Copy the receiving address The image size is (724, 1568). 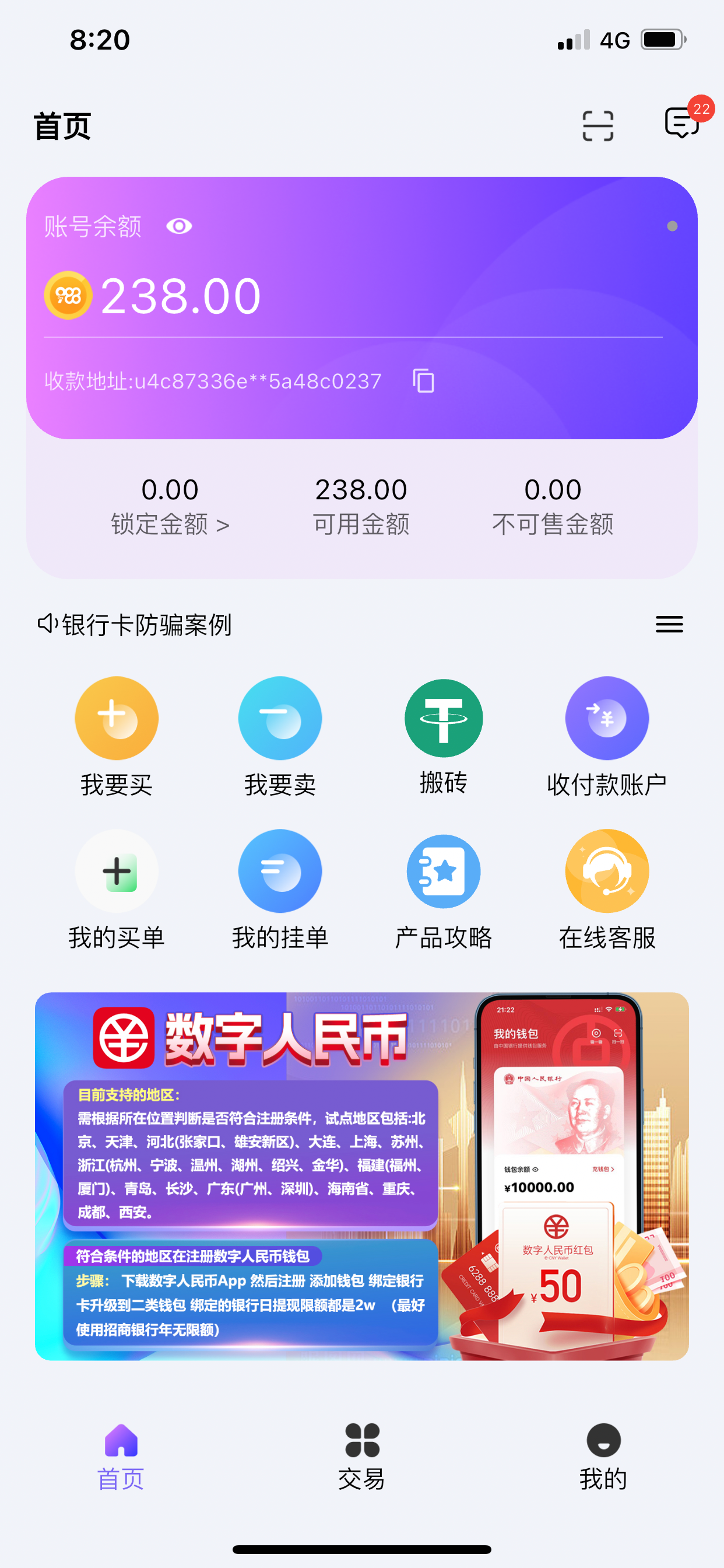coord(423,381)
